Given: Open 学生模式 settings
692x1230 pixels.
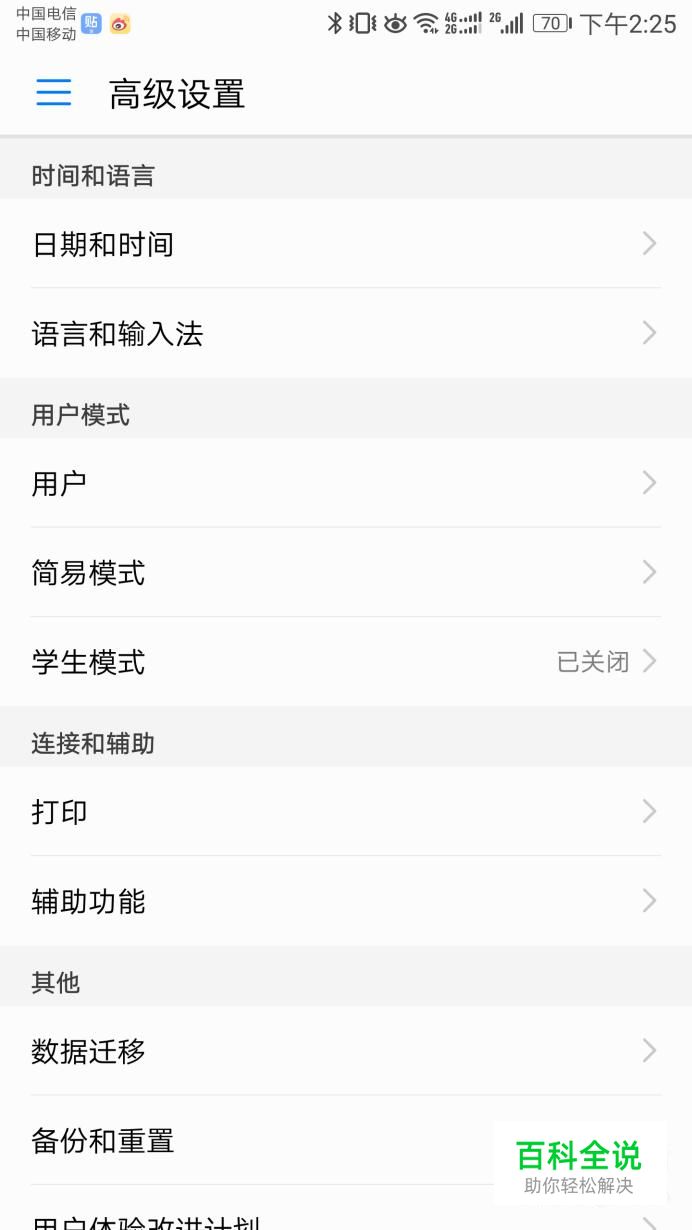Looking at the screenshot, I should pyautogui.click(x=346, y=662).
